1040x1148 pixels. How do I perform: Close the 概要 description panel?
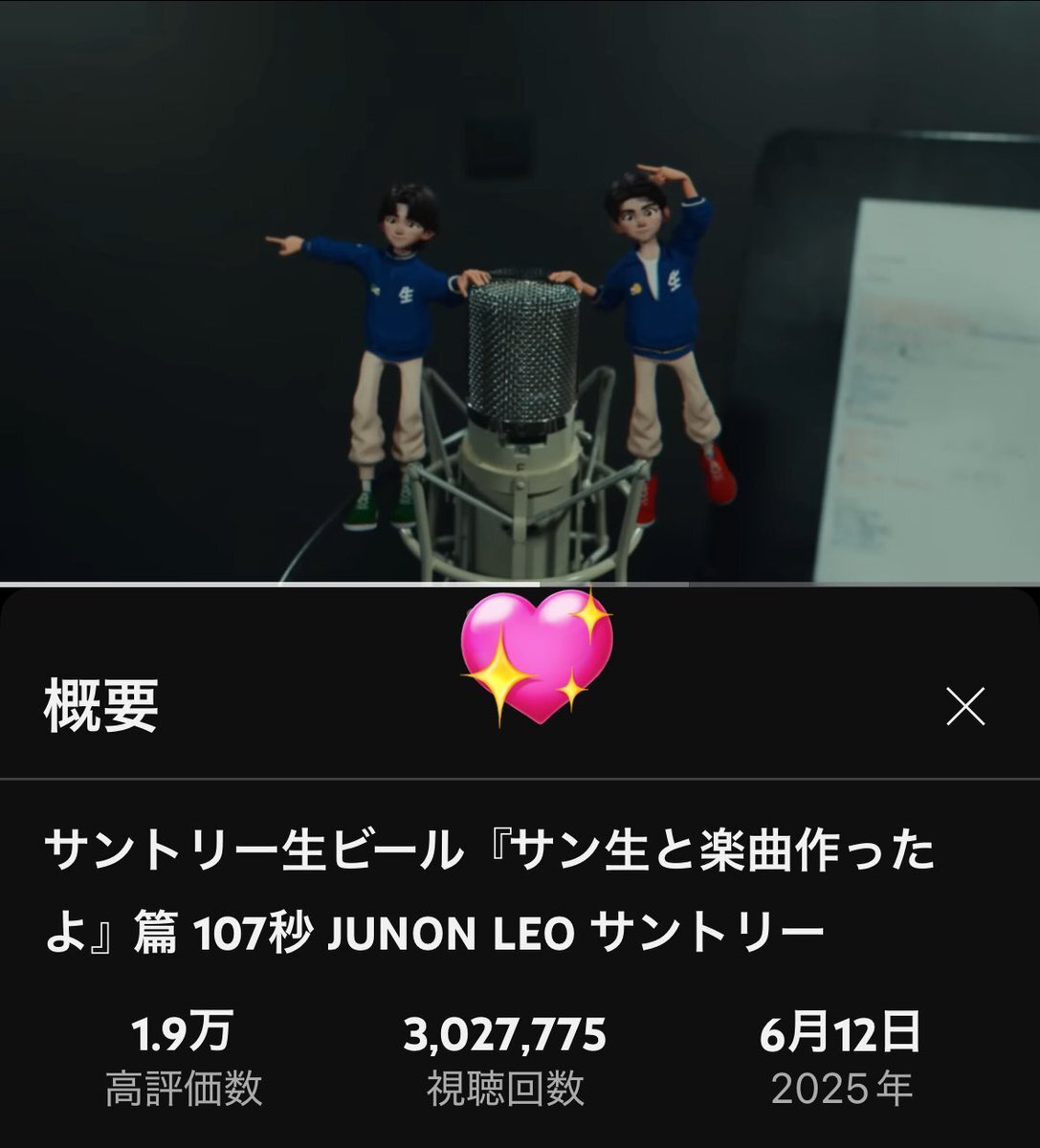pyautogui.click(x=964, y=707)
